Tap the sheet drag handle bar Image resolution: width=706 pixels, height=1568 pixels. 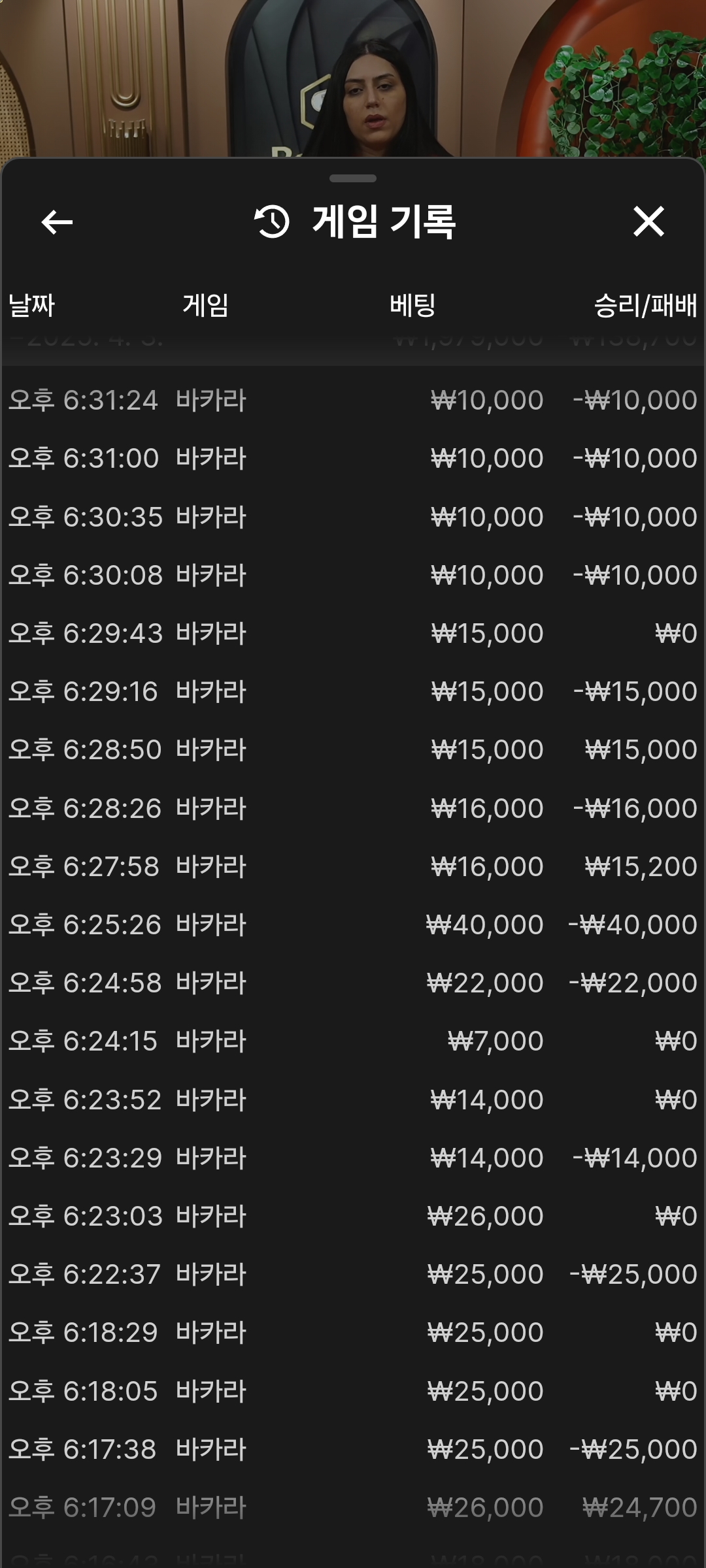pos(353,178)
